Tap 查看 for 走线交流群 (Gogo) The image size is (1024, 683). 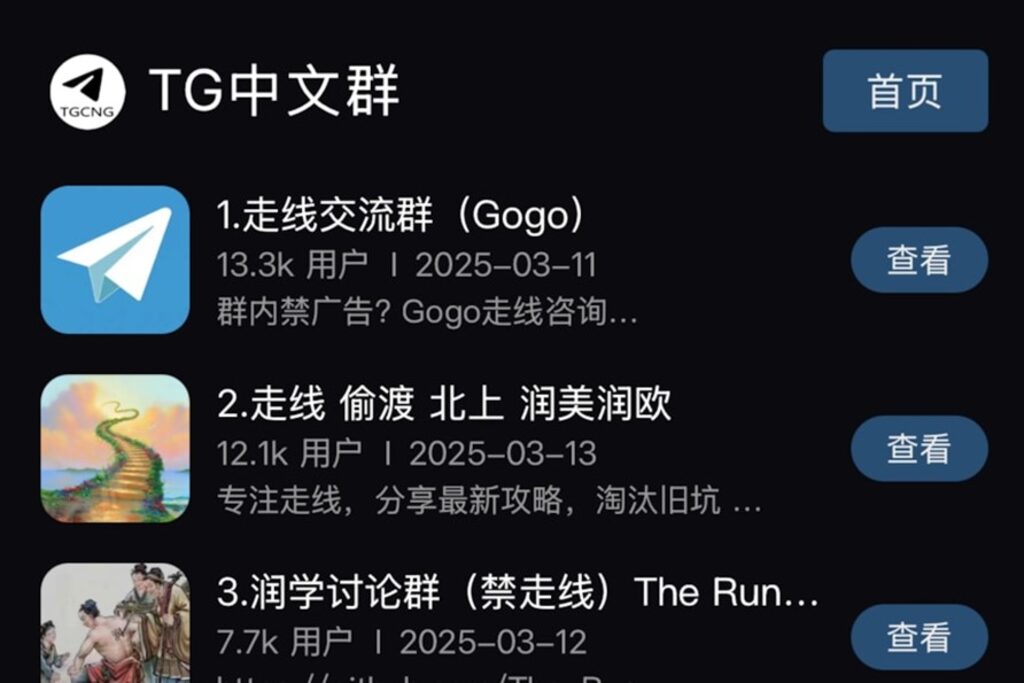[x=918, y=260]
